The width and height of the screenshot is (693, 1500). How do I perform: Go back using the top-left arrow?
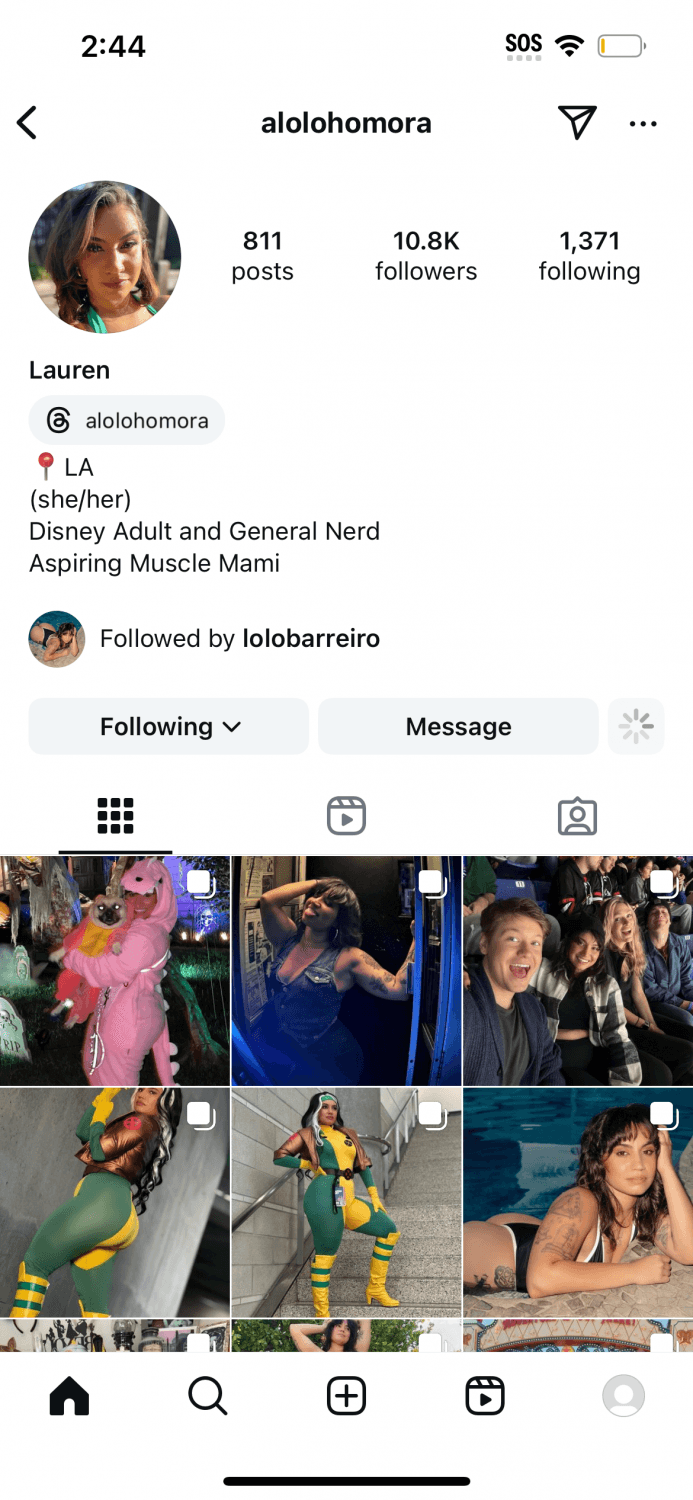(x=27, y=124)
